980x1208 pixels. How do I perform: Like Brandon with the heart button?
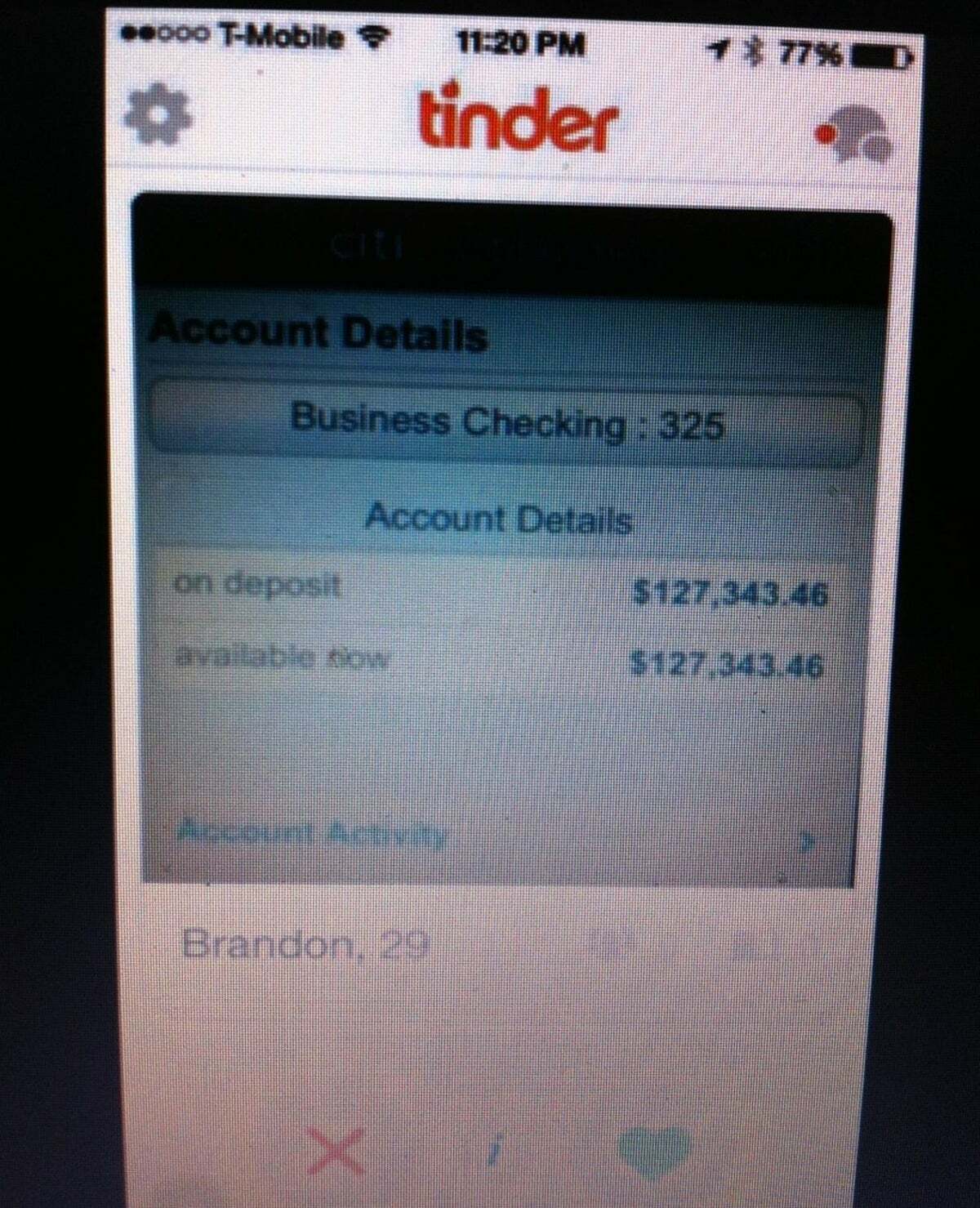[655, 1150]
